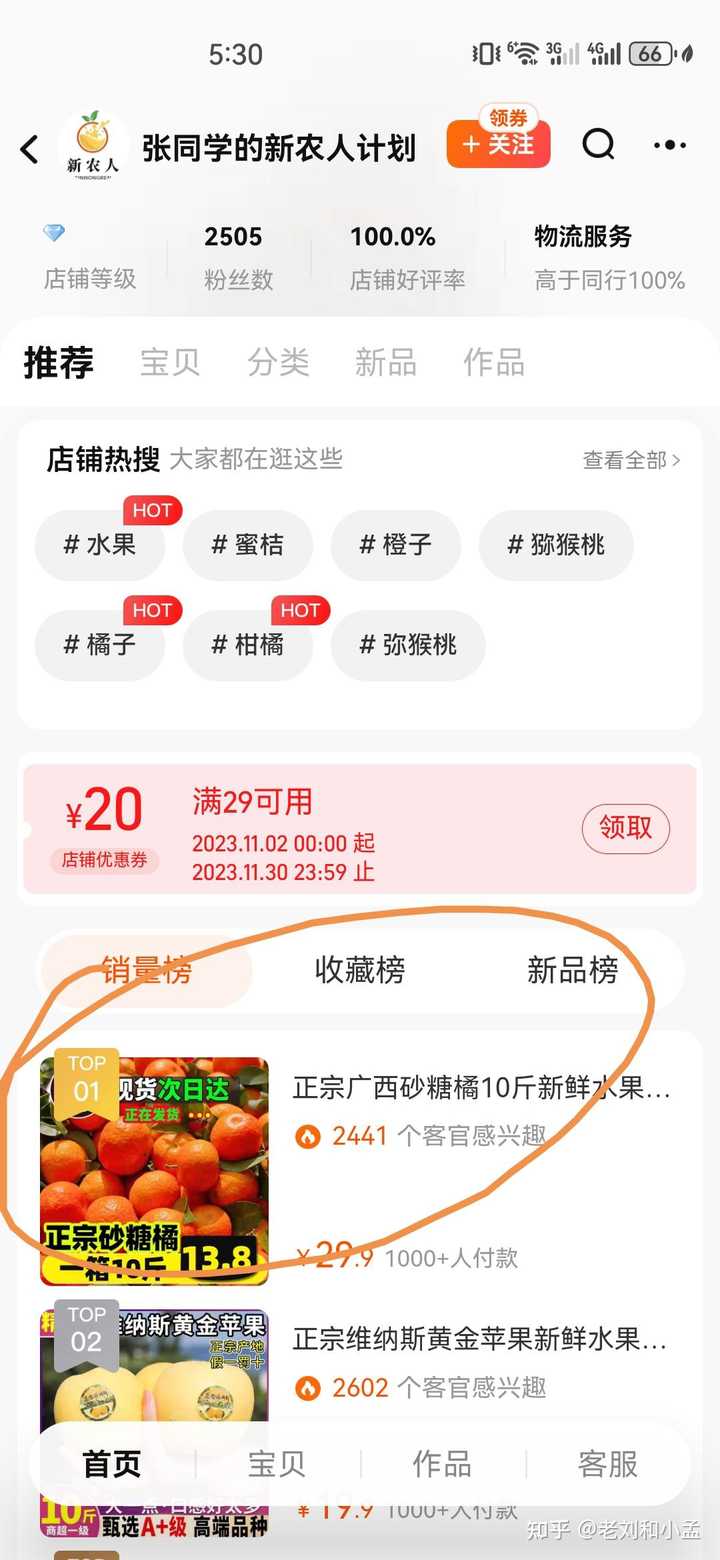The height and width of the screenshot is (1560, 720).
Task: Claim the ¥20 coupon with 领取
Action: 625,829
